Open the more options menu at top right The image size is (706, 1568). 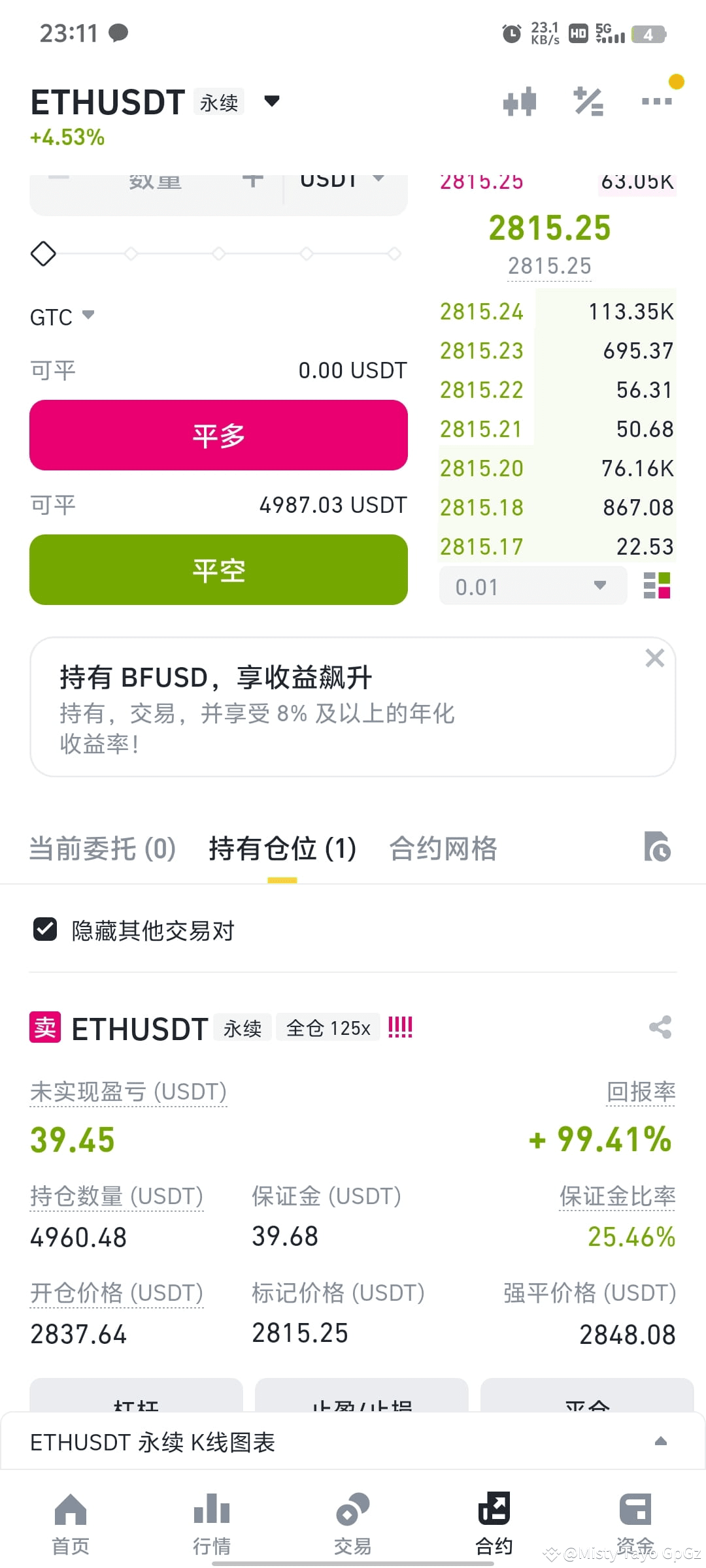[x=657, y=101]
